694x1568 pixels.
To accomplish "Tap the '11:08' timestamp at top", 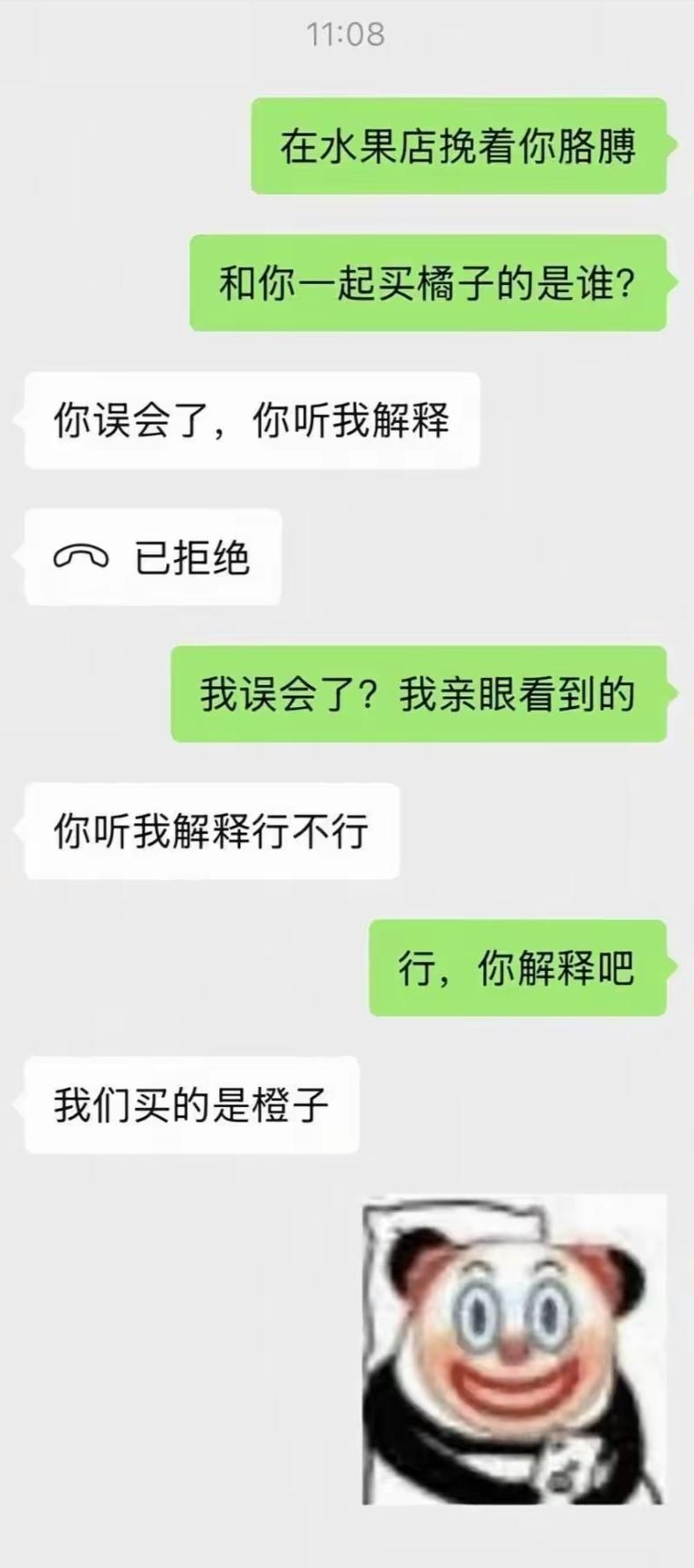I will click(347, 35).
